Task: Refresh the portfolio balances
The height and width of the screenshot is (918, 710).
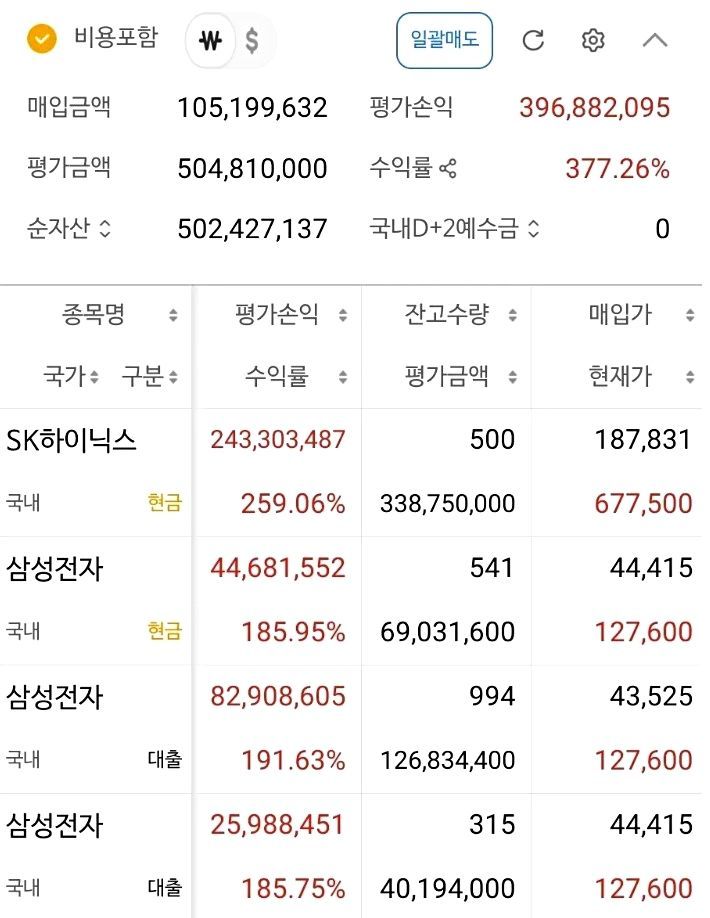Action: (x=533, y=40)
